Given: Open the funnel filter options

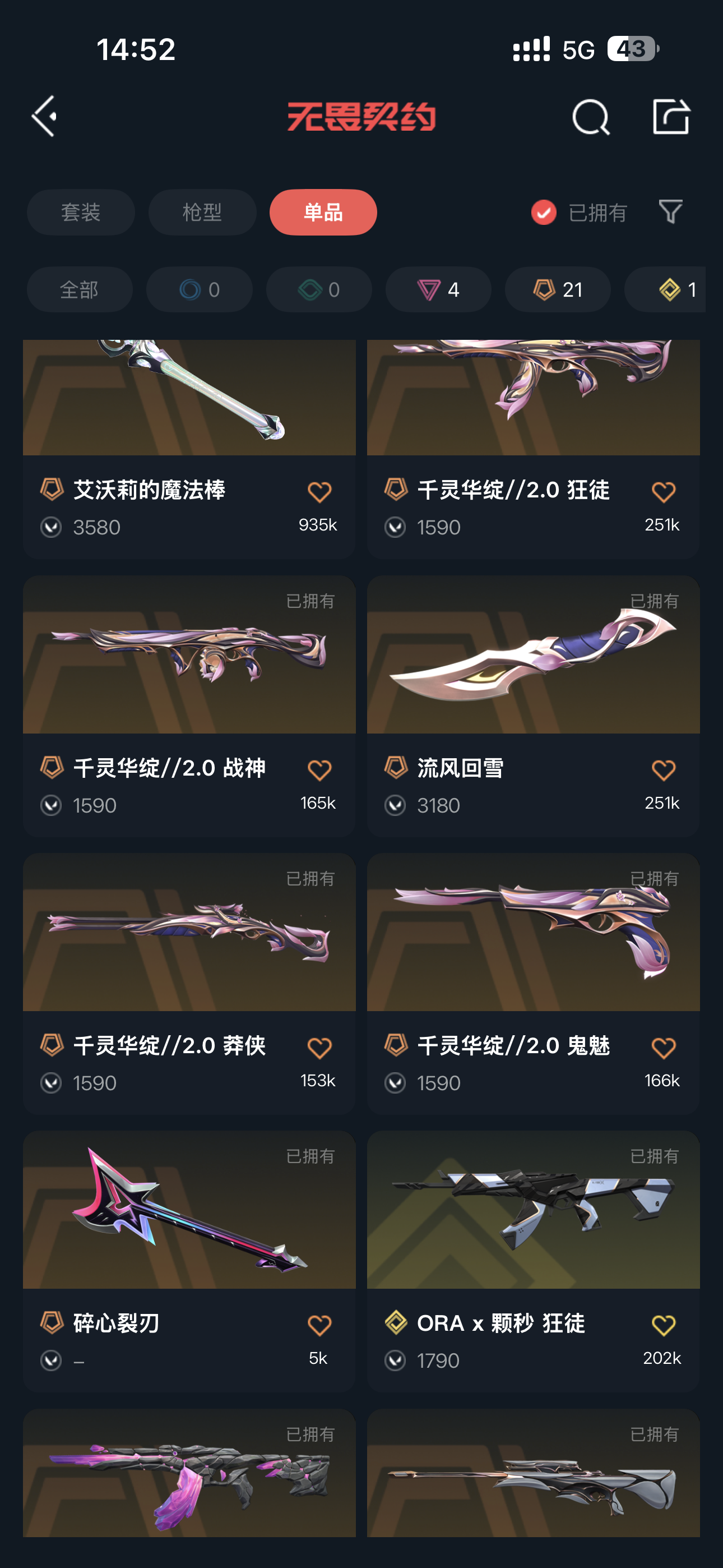Looking at the screenshot, I should [671, 212].
